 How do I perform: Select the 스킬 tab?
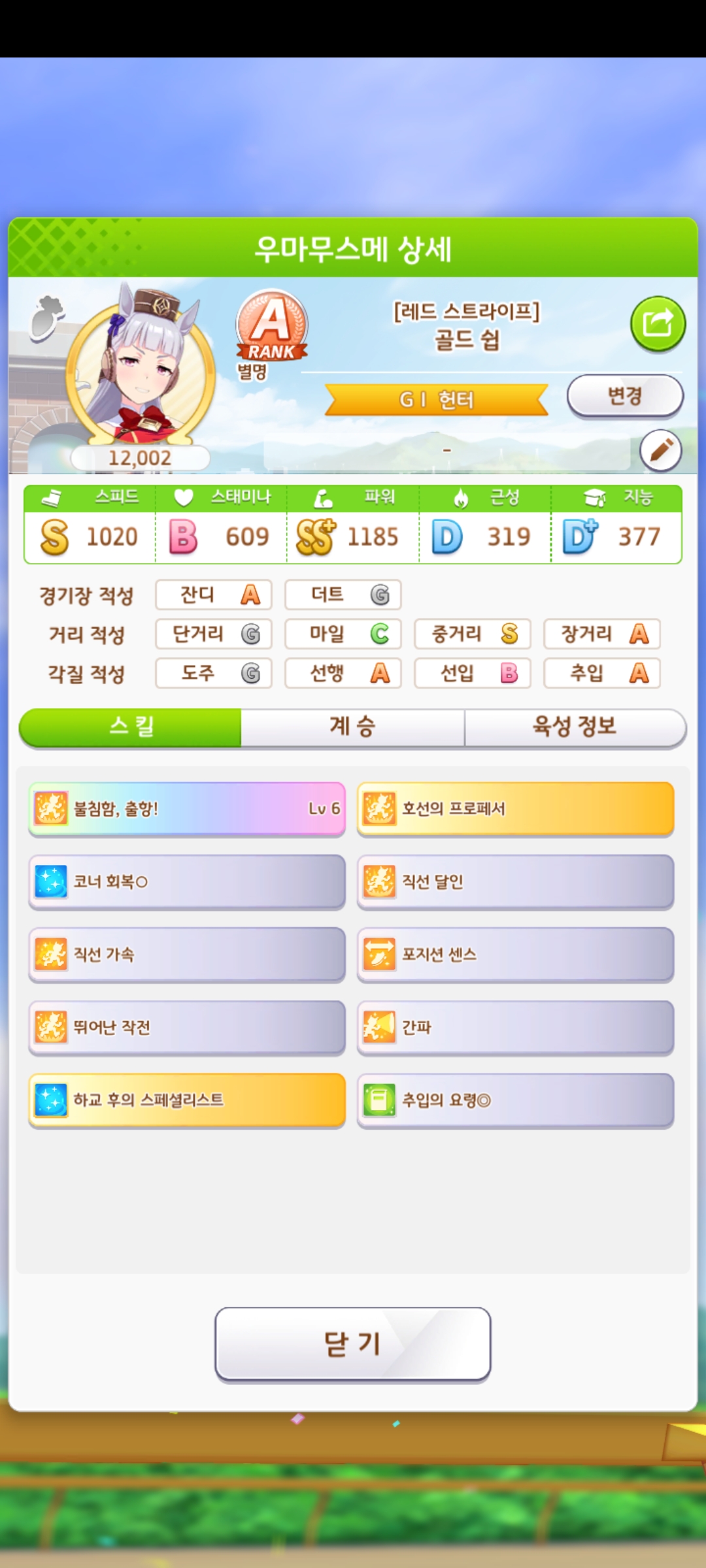131,727
